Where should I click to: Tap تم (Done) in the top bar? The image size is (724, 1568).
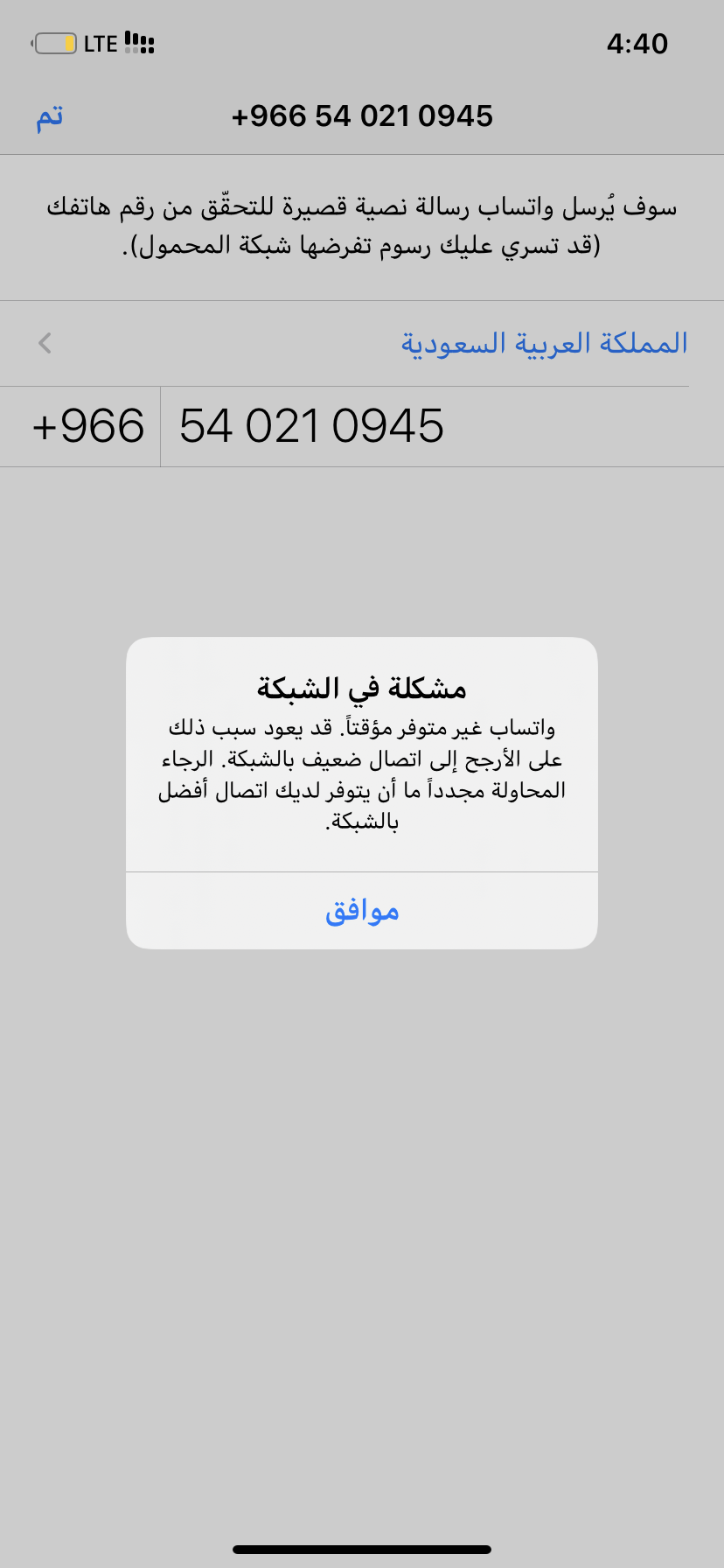tap(50, 116)
